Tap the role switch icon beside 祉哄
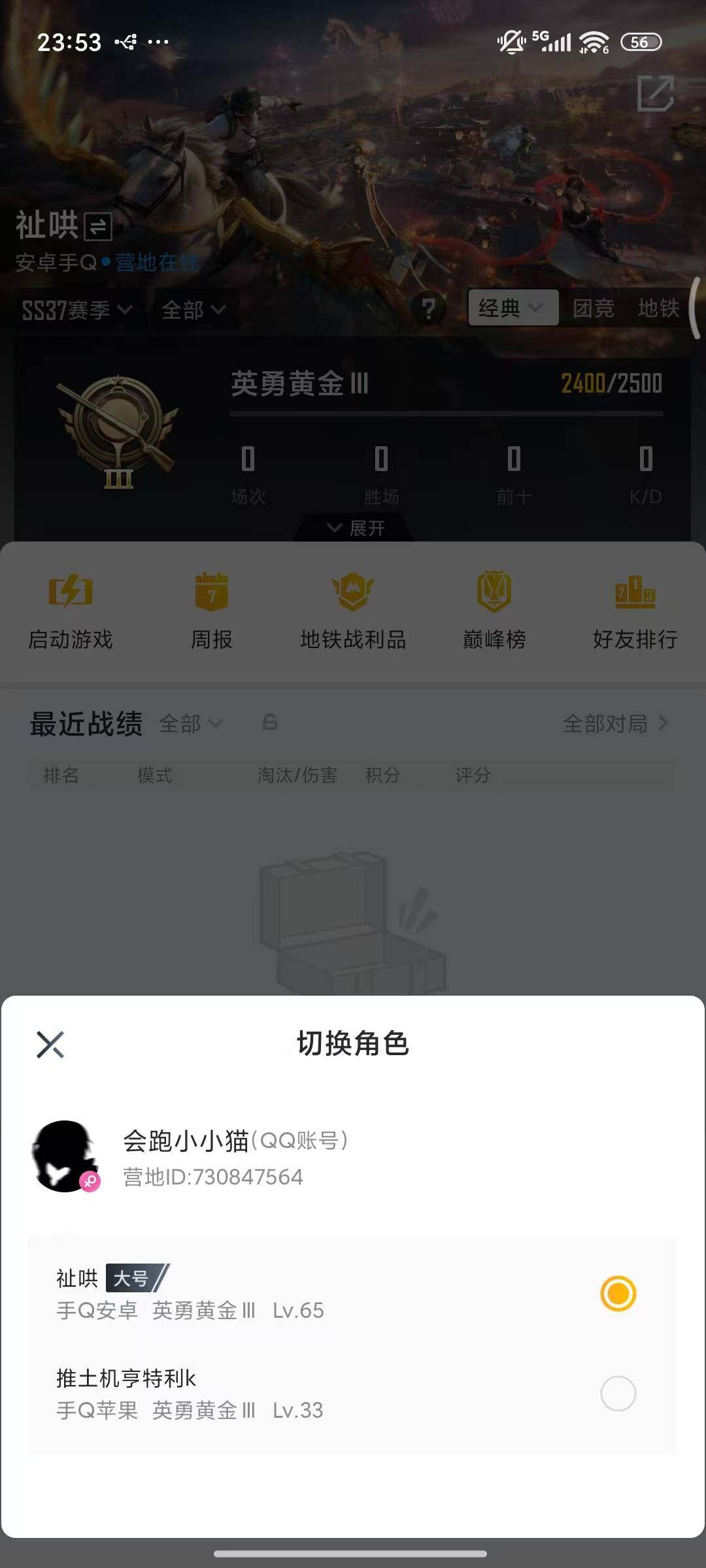This screenshot has width=706, height=1568. (98, 227)
